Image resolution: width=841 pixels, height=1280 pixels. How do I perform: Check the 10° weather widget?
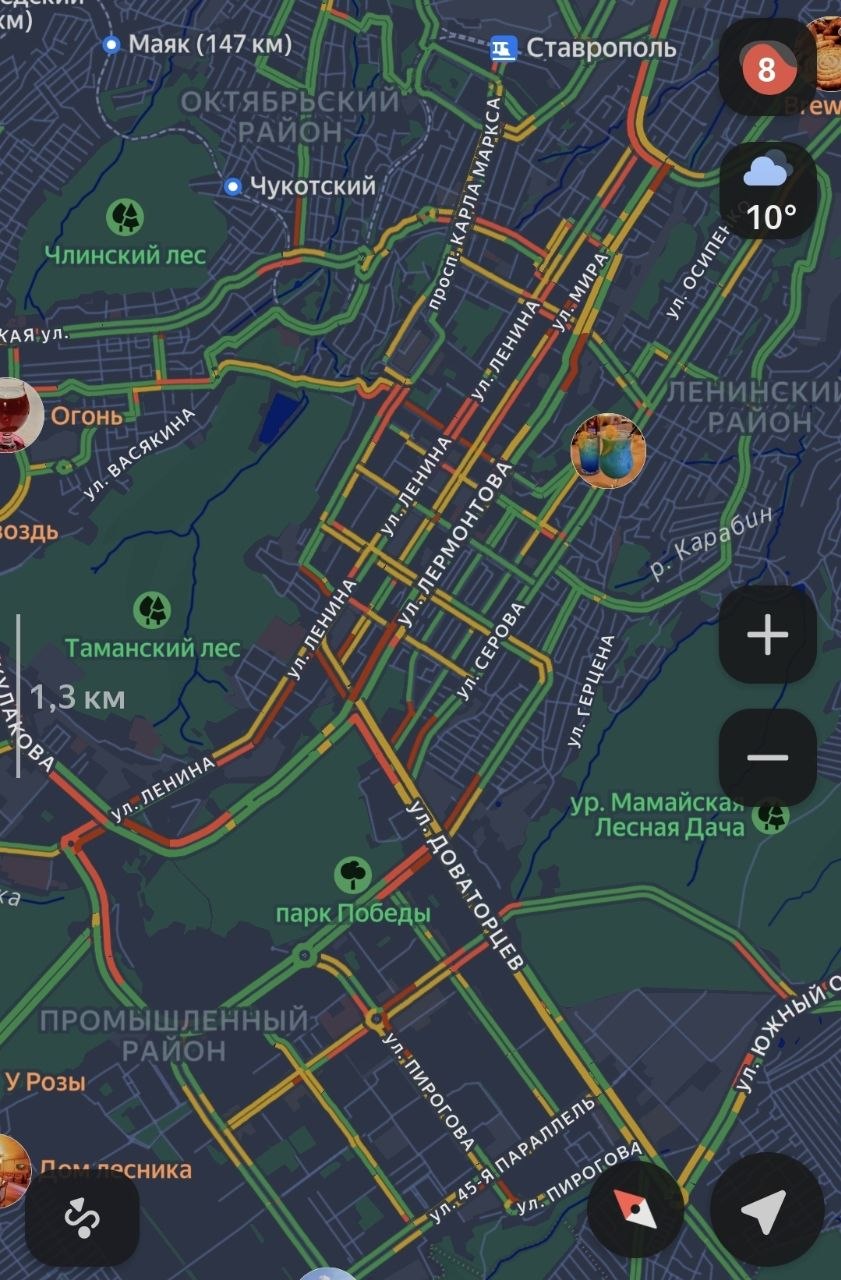768,191
